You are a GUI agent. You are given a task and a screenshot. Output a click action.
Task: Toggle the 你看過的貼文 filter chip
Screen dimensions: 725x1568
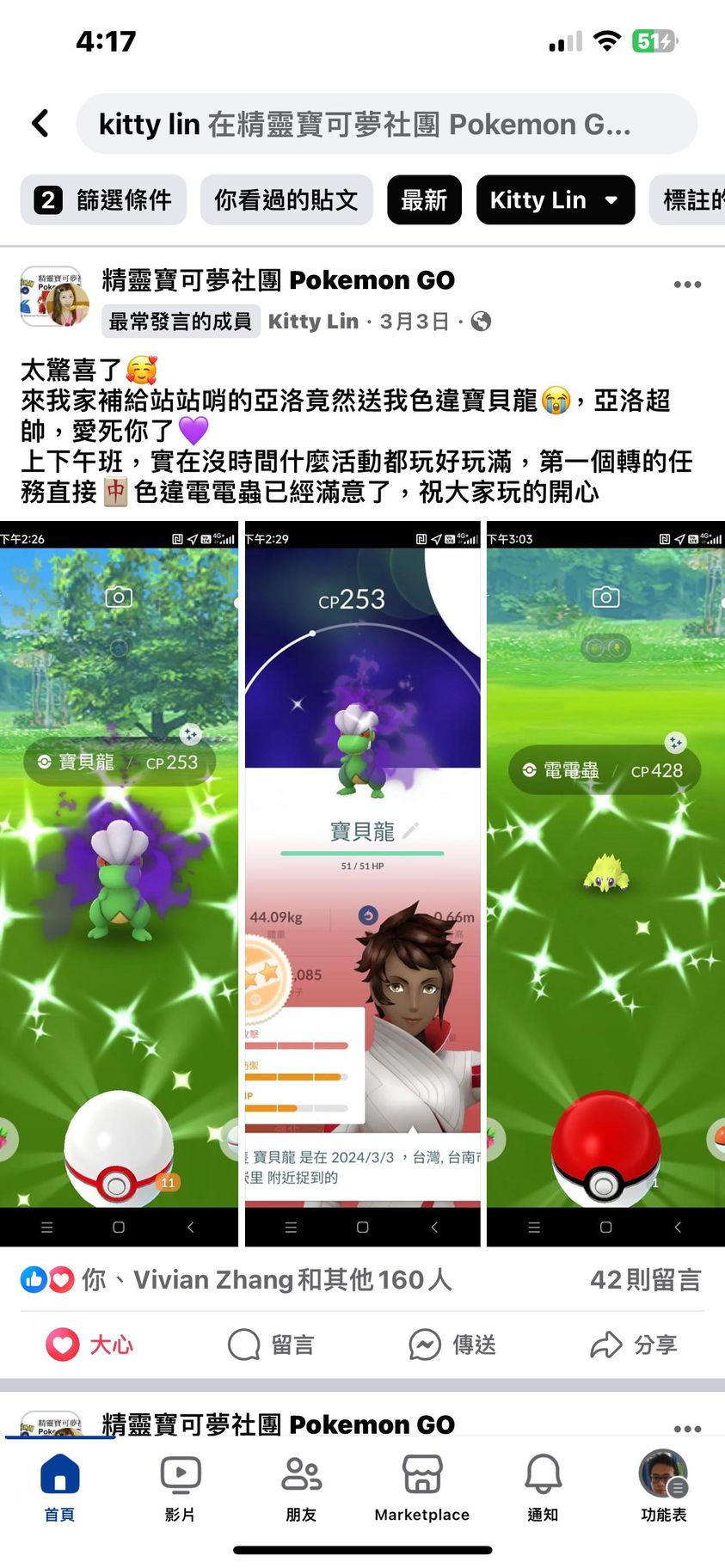click(286, 200)
